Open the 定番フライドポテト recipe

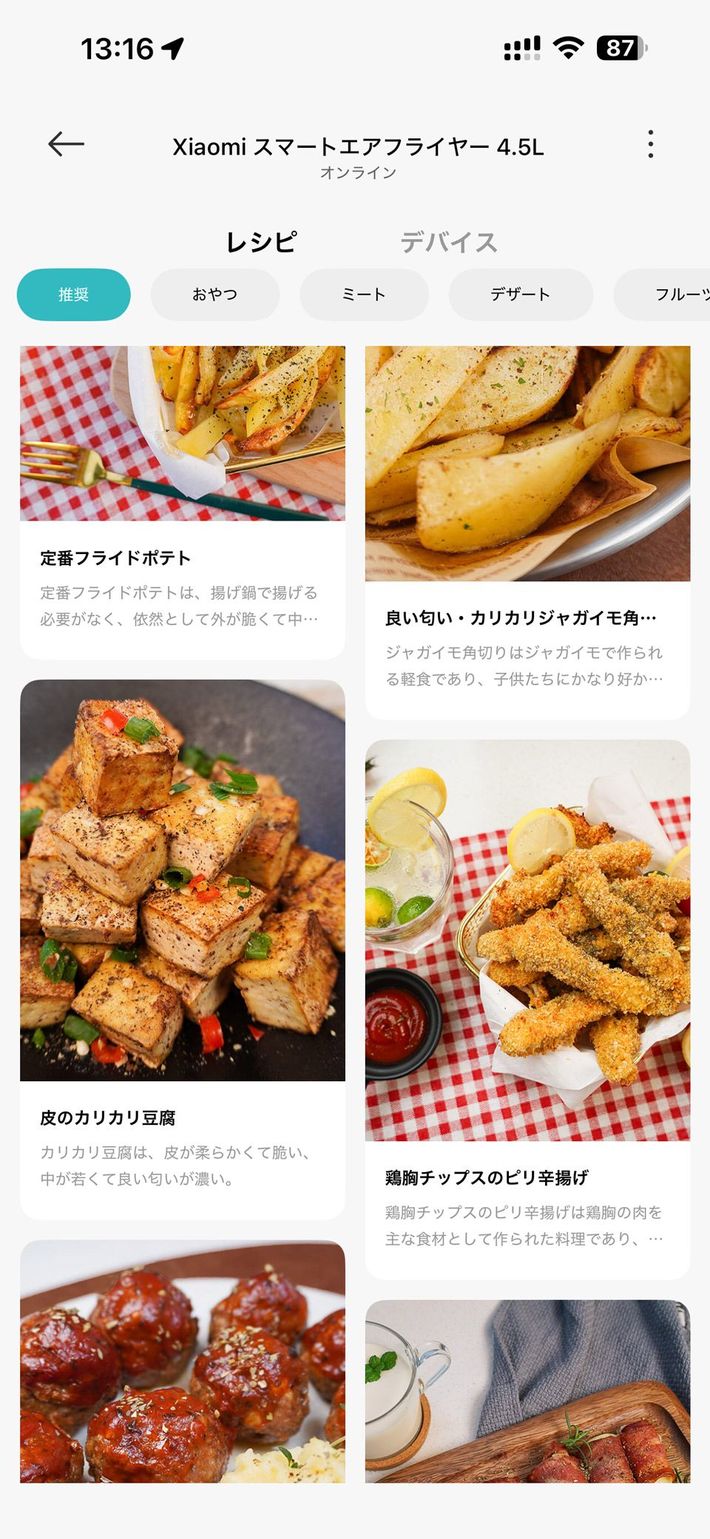[182, 500]
